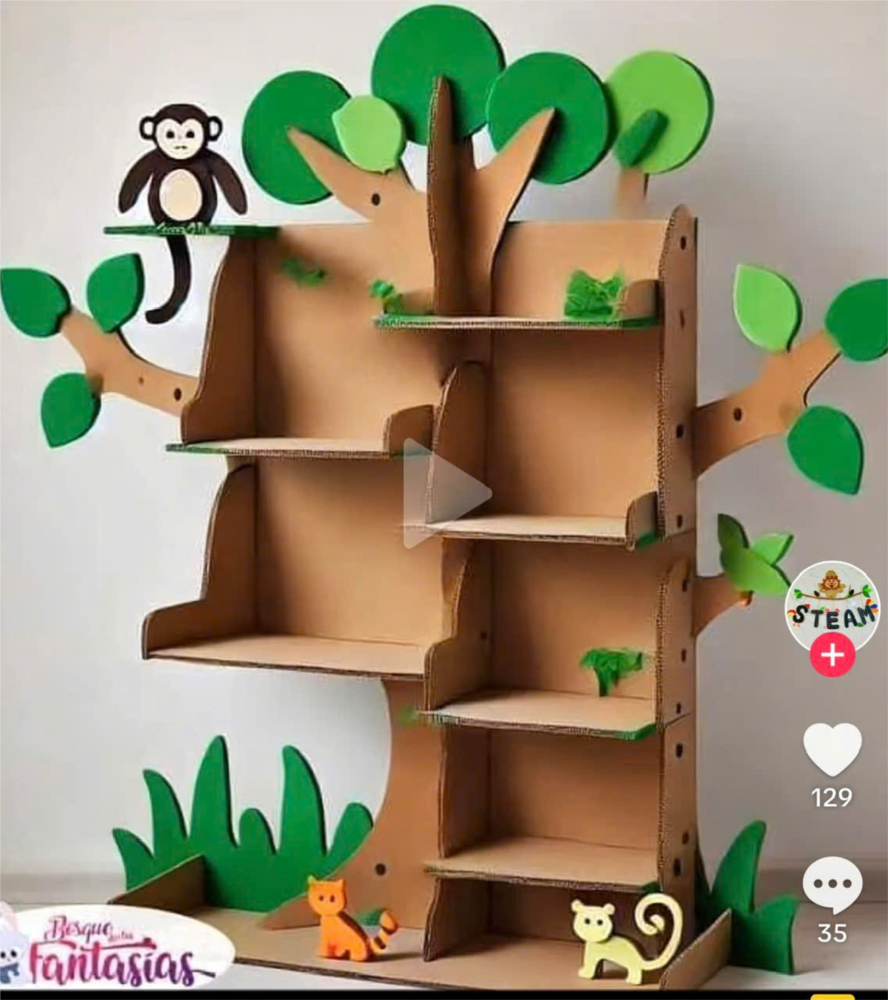Play the paused video
Viewport: 888px width, 1000px height.
[444, 493]
